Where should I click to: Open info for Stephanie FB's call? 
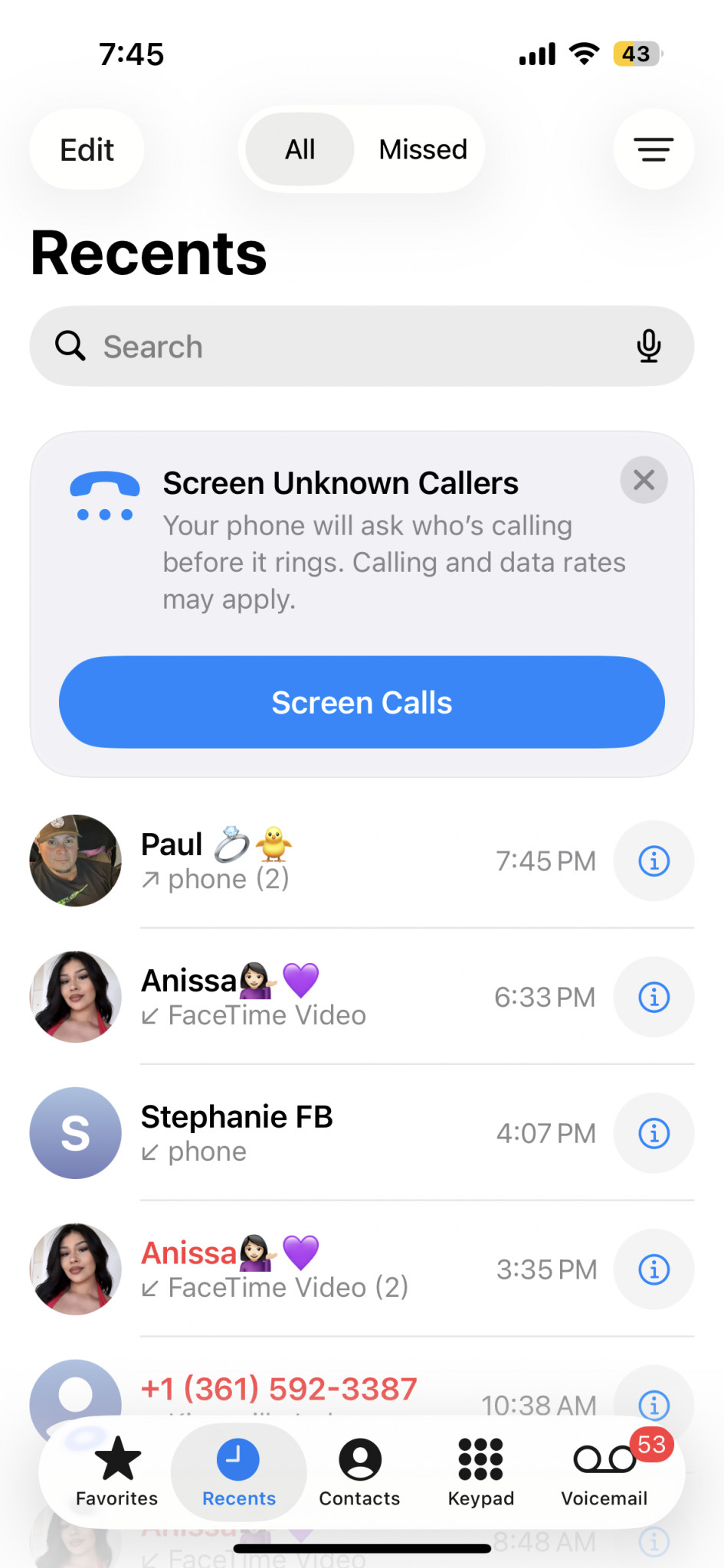coord(654,1134)
